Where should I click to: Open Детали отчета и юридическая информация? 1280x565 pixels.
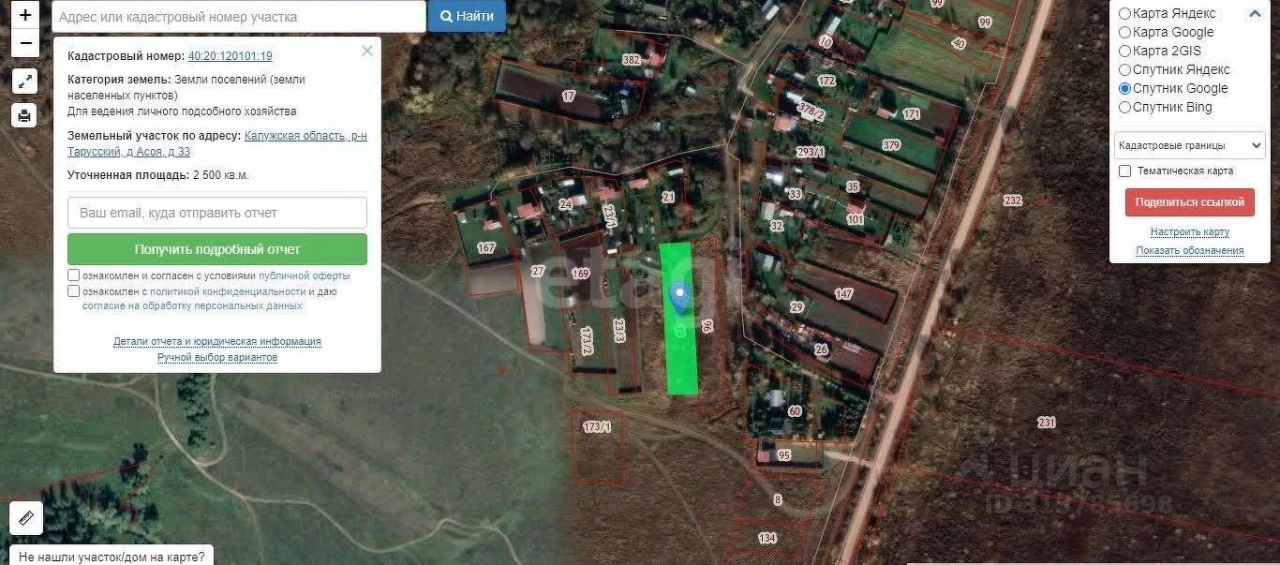[x=217, y=342]
